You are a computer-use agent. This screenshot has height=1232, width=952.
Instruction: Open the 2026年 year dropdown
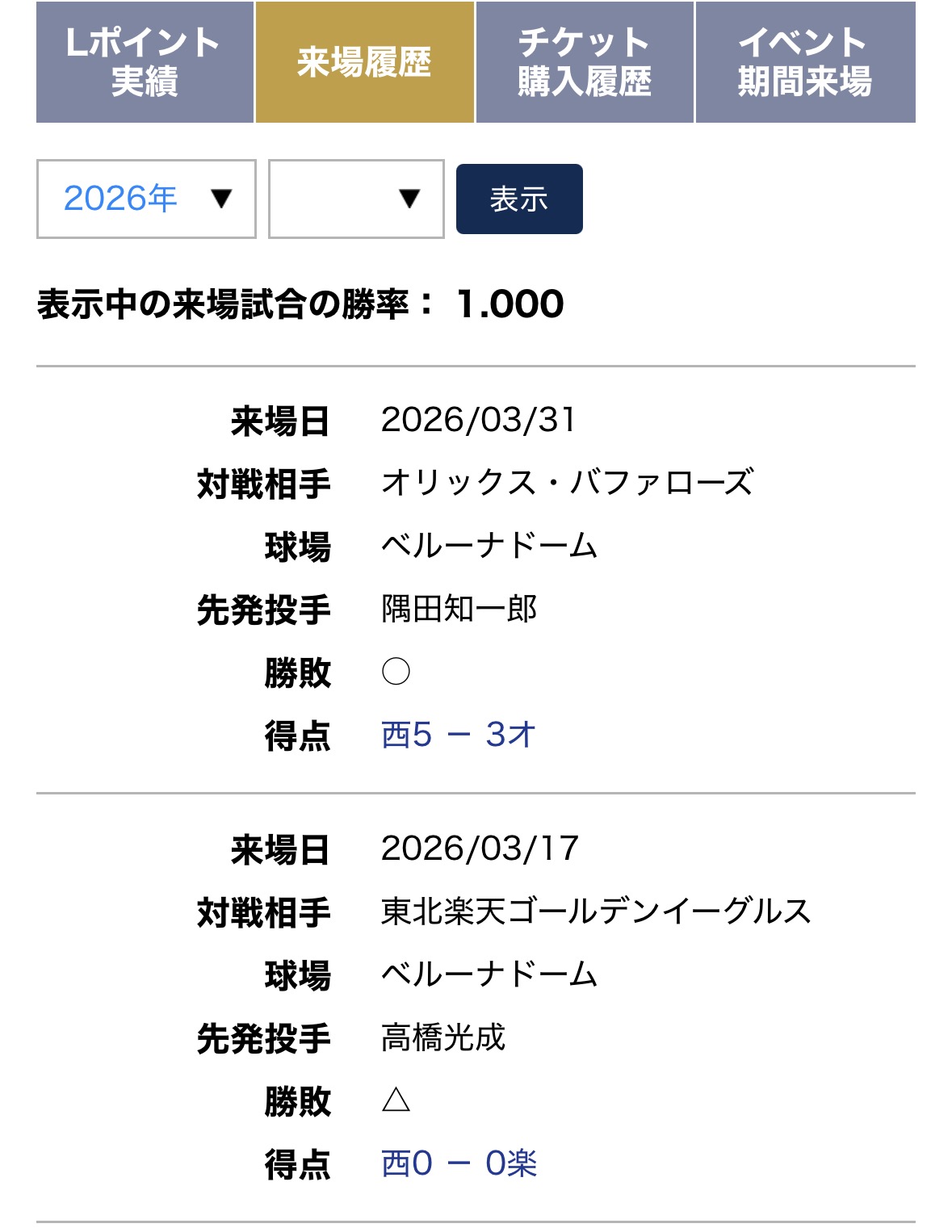point(146,199)
